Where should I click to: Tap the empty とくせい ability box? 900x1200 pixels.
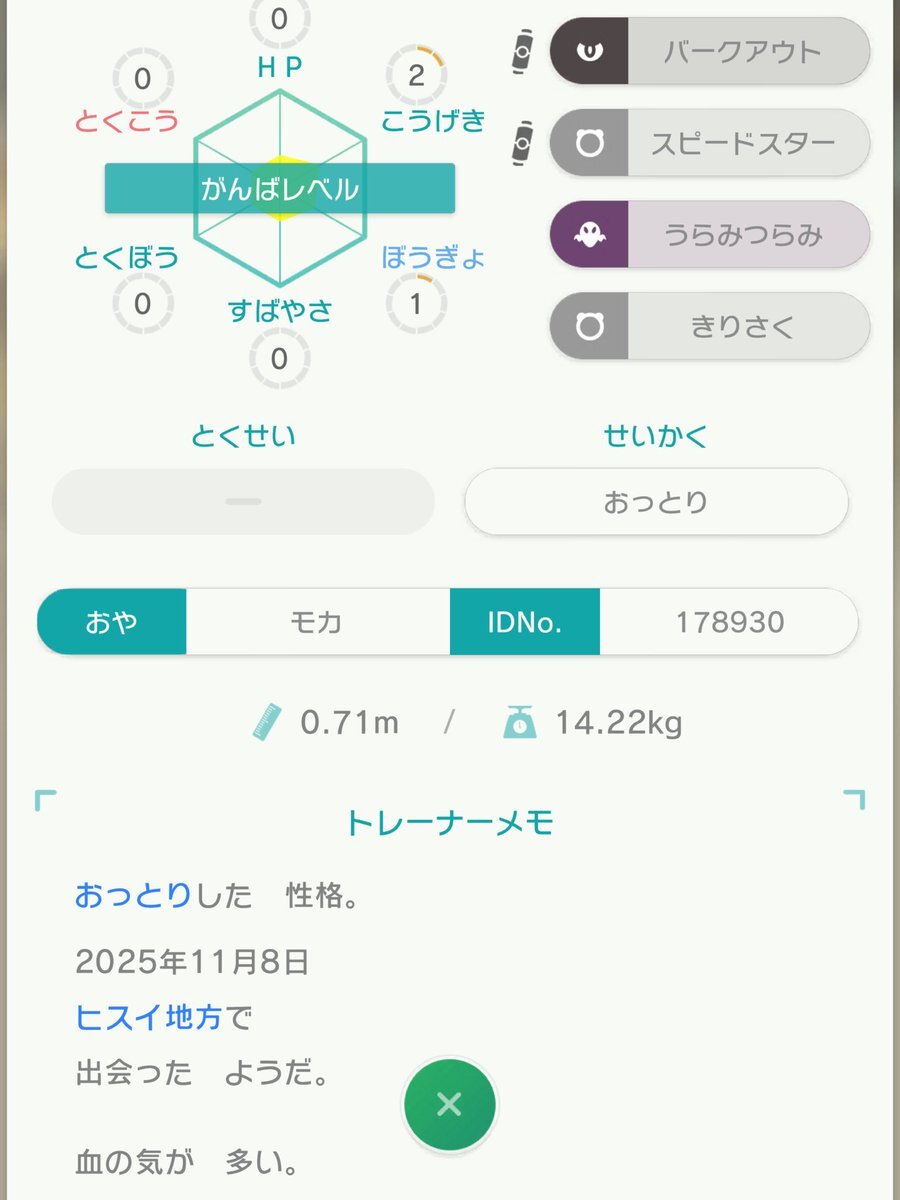click(x=243, y=502)
